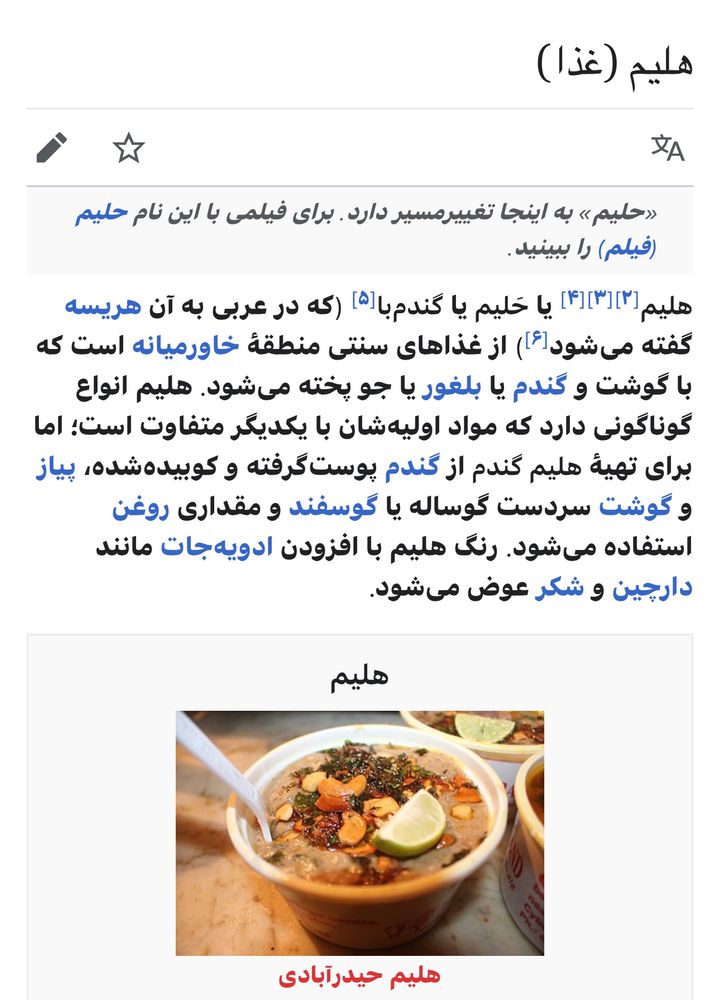Tap the red هلیم حیدرآبادی link

pos(360,976)
